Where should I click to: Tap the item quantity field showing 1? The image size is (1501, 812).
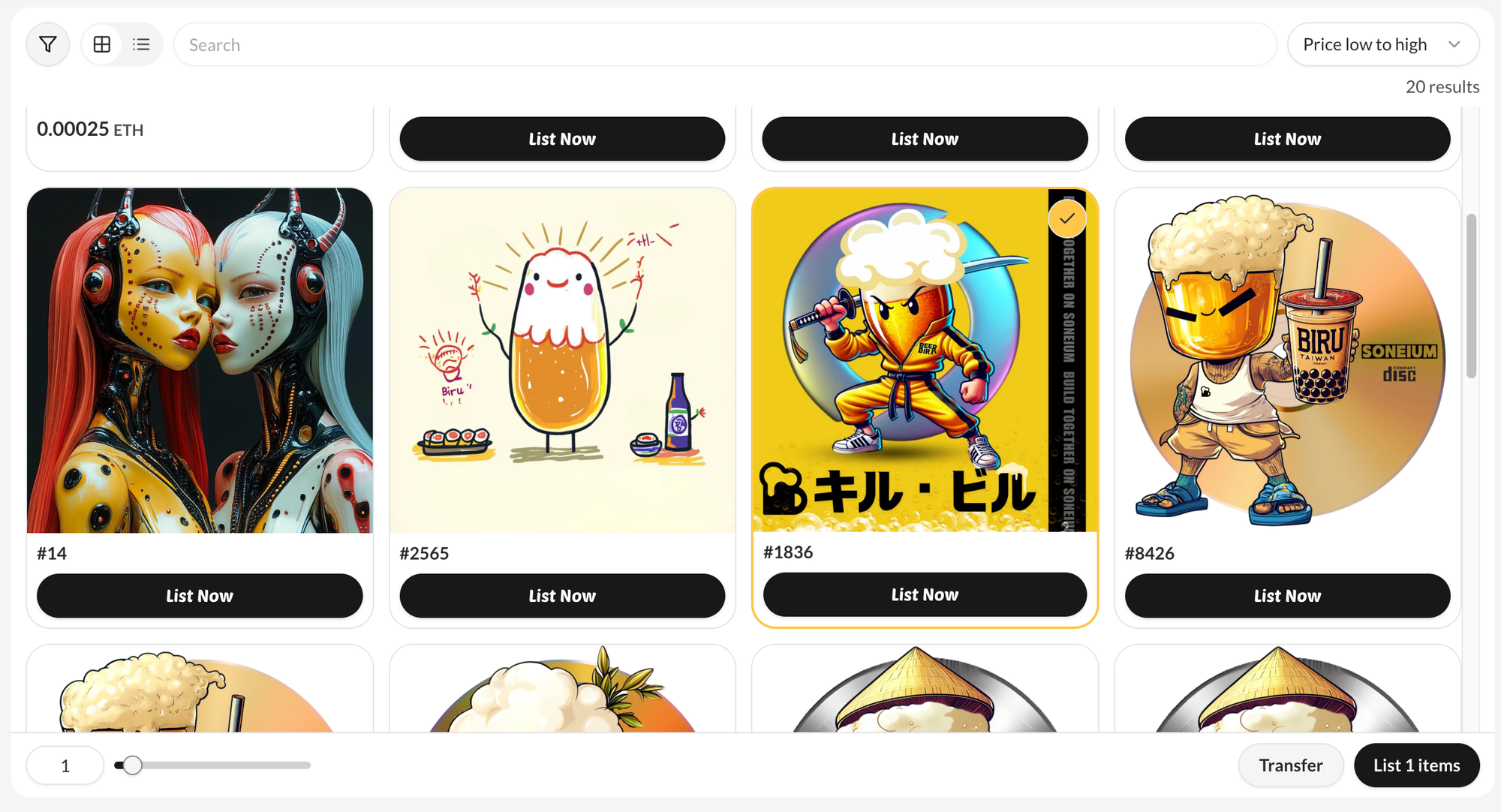[x=65, y=765]
